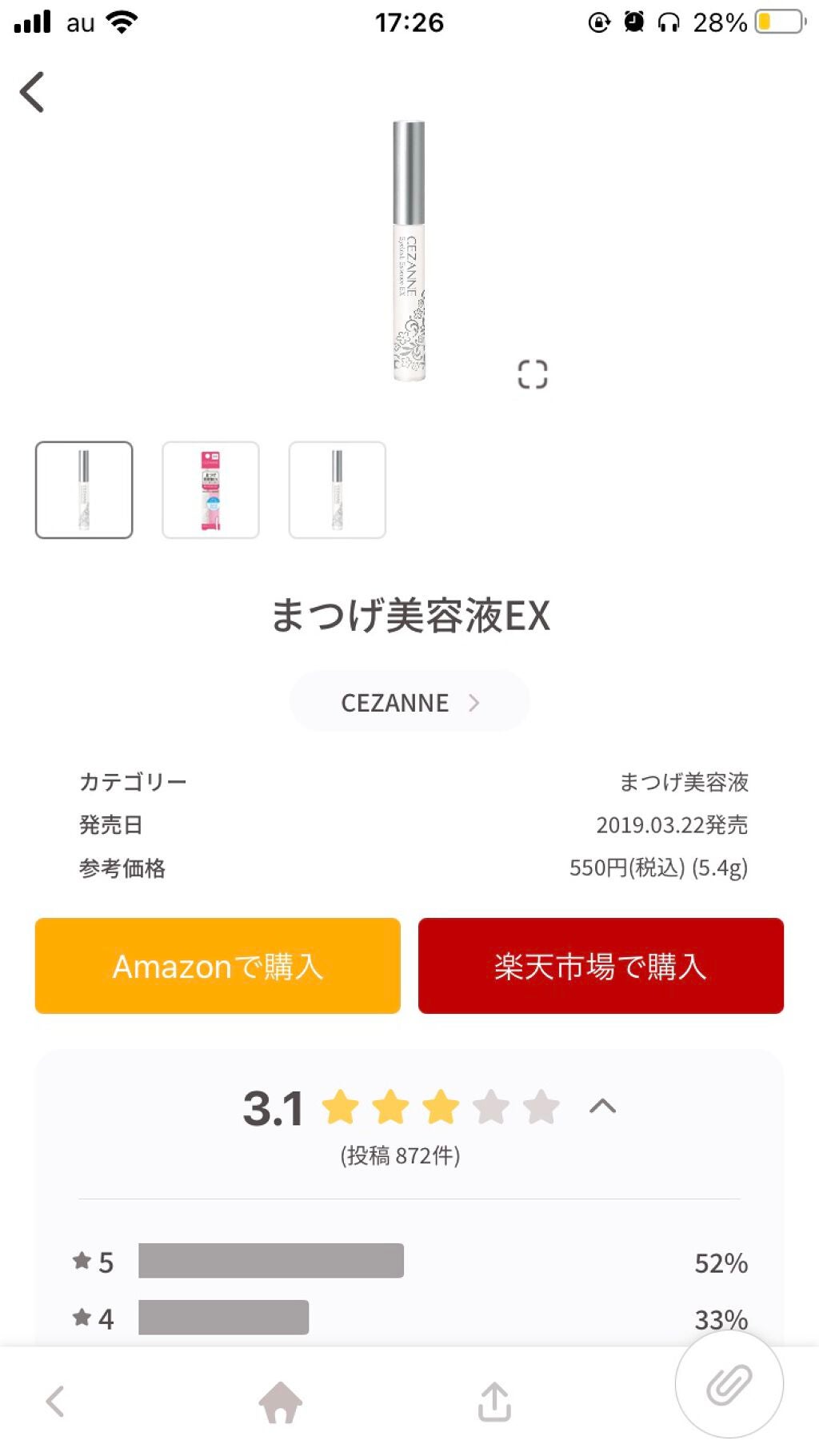Tap the bottom bar back arrow
This screenshot has width=819, height=1456.
[x=55, y=1401]
